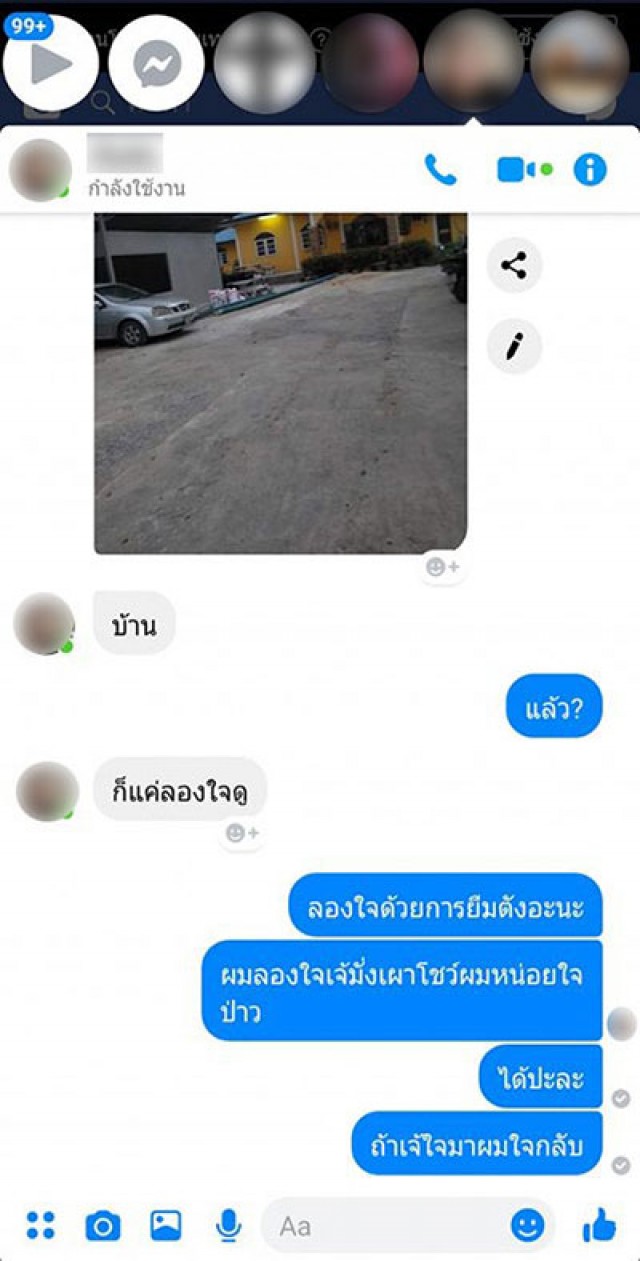React to the message "ก็แค่ลองใจดู"
Viewport: 640px width, 1261px height.
coord(241,832)
